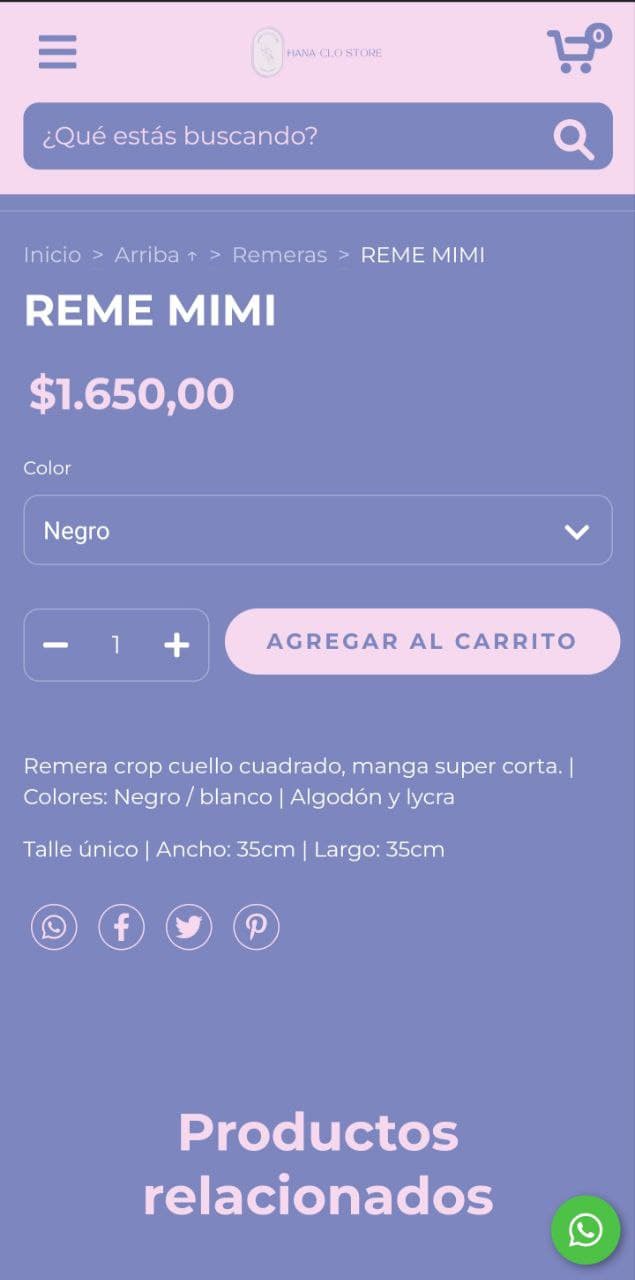Pin product on Pinterest
Viewport: 635px width, 1280px height.
click(x=257, y=928)
